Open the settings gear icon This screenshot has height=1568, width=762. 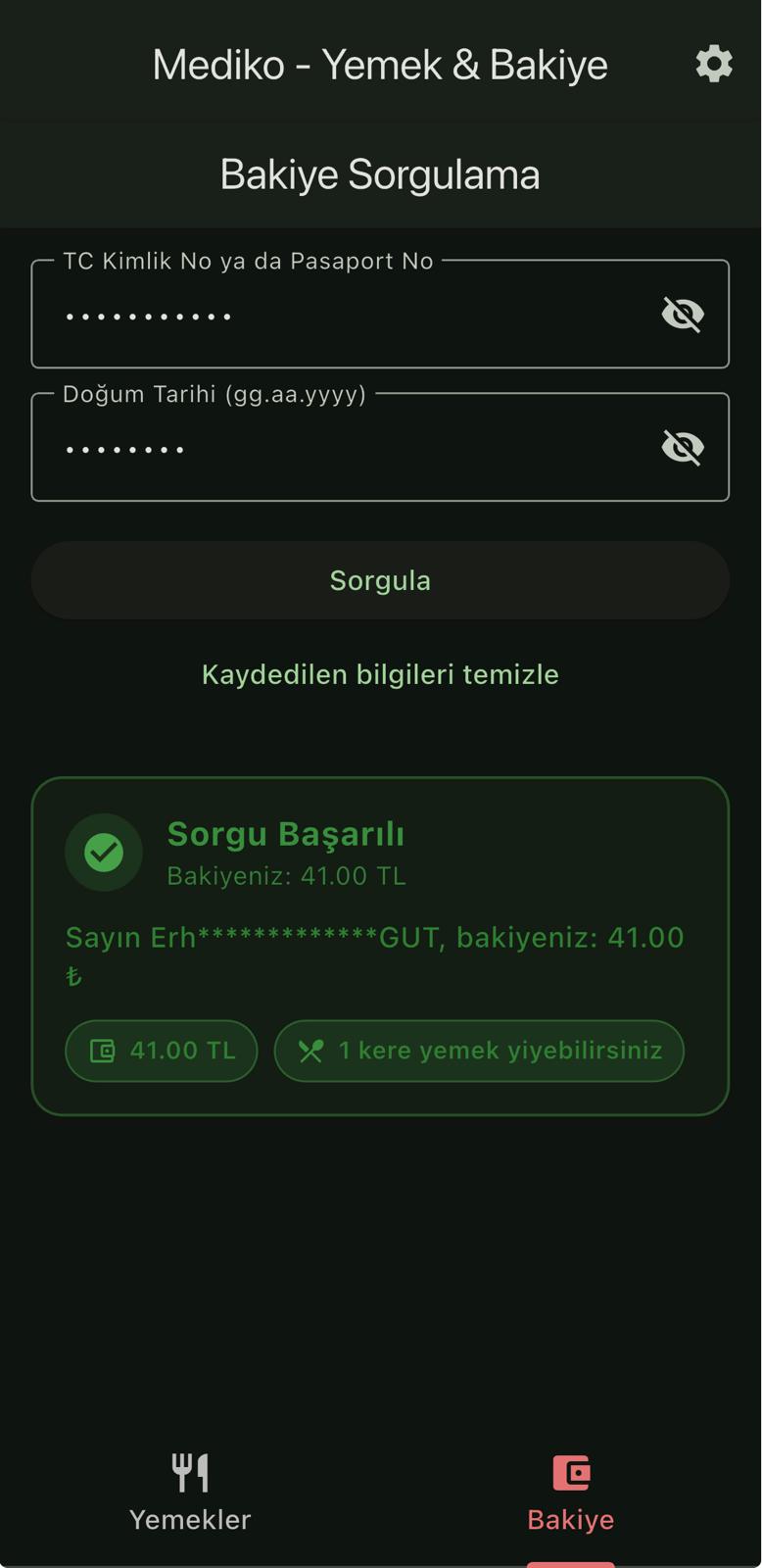point(714,64)
